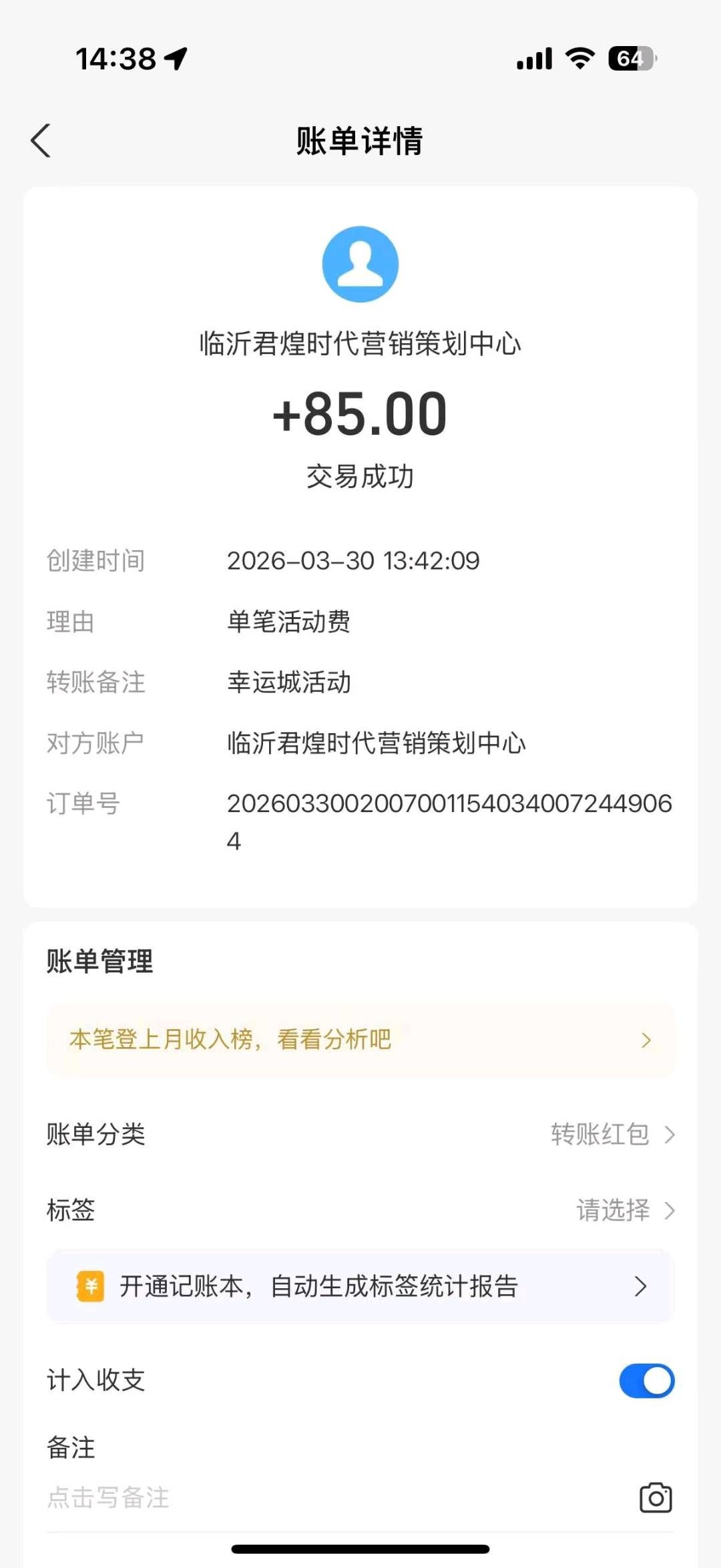Click the blue avatar of the merchant
This screenshot has width=721, height=1568.
tap(360, 263)
